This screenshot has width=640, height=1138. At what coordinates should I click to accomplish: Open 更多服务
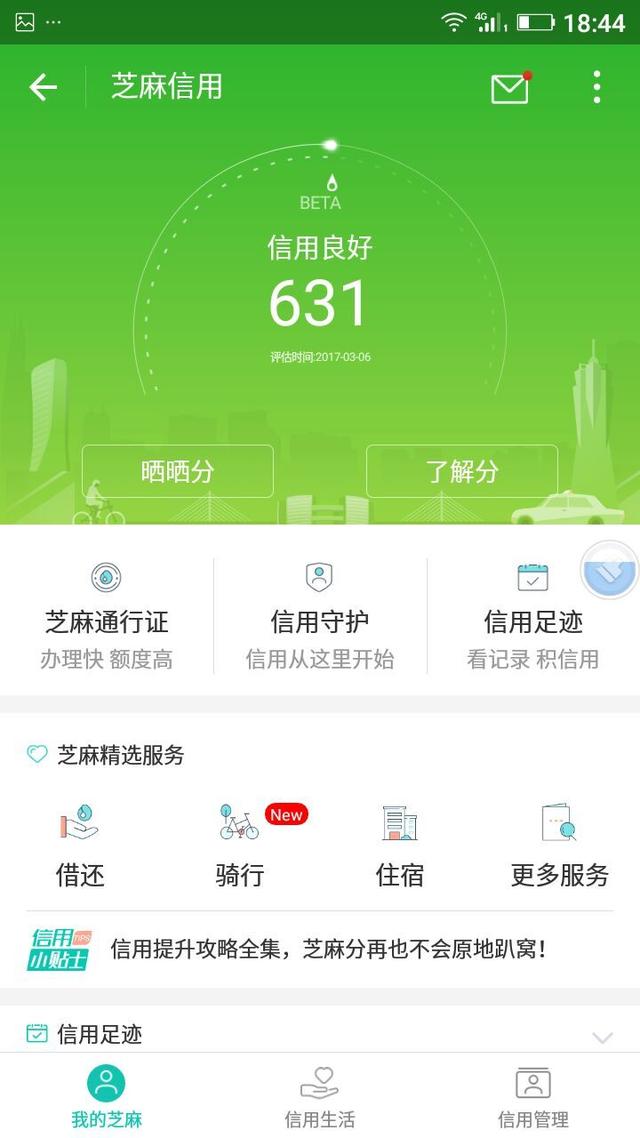[559, 846]
